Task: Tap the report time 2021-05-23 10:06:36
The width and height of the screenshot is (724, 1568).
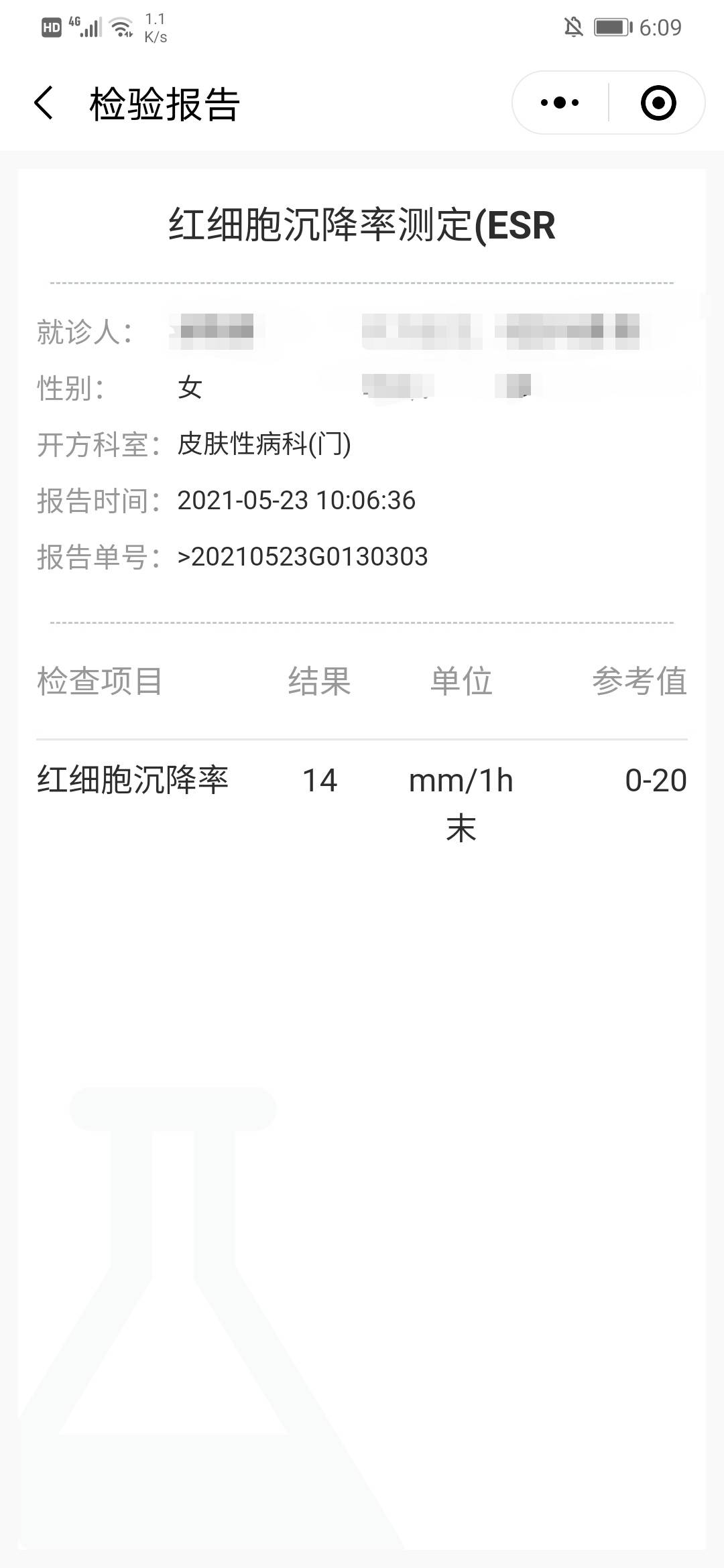Action: (x=297, y=500)
